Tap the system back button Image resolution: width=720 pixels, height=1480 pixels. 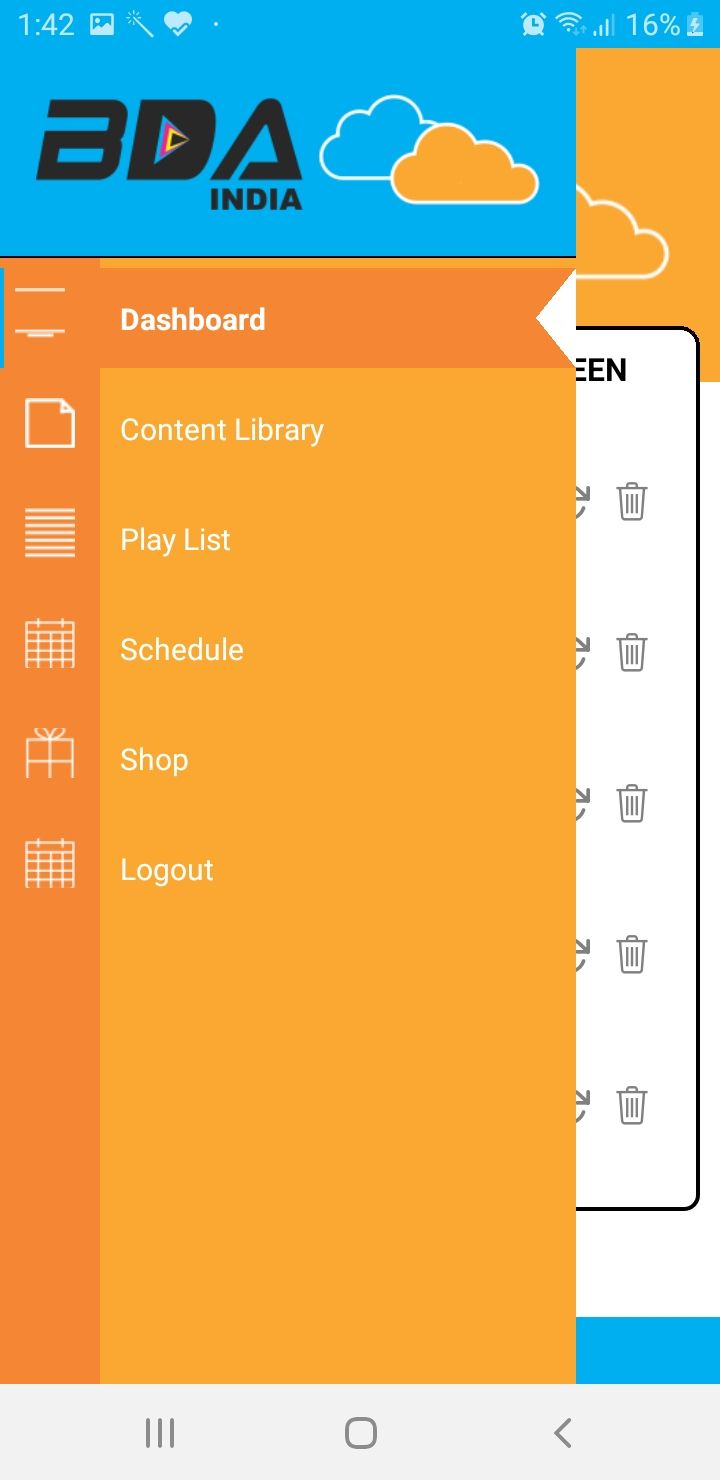562,1433
